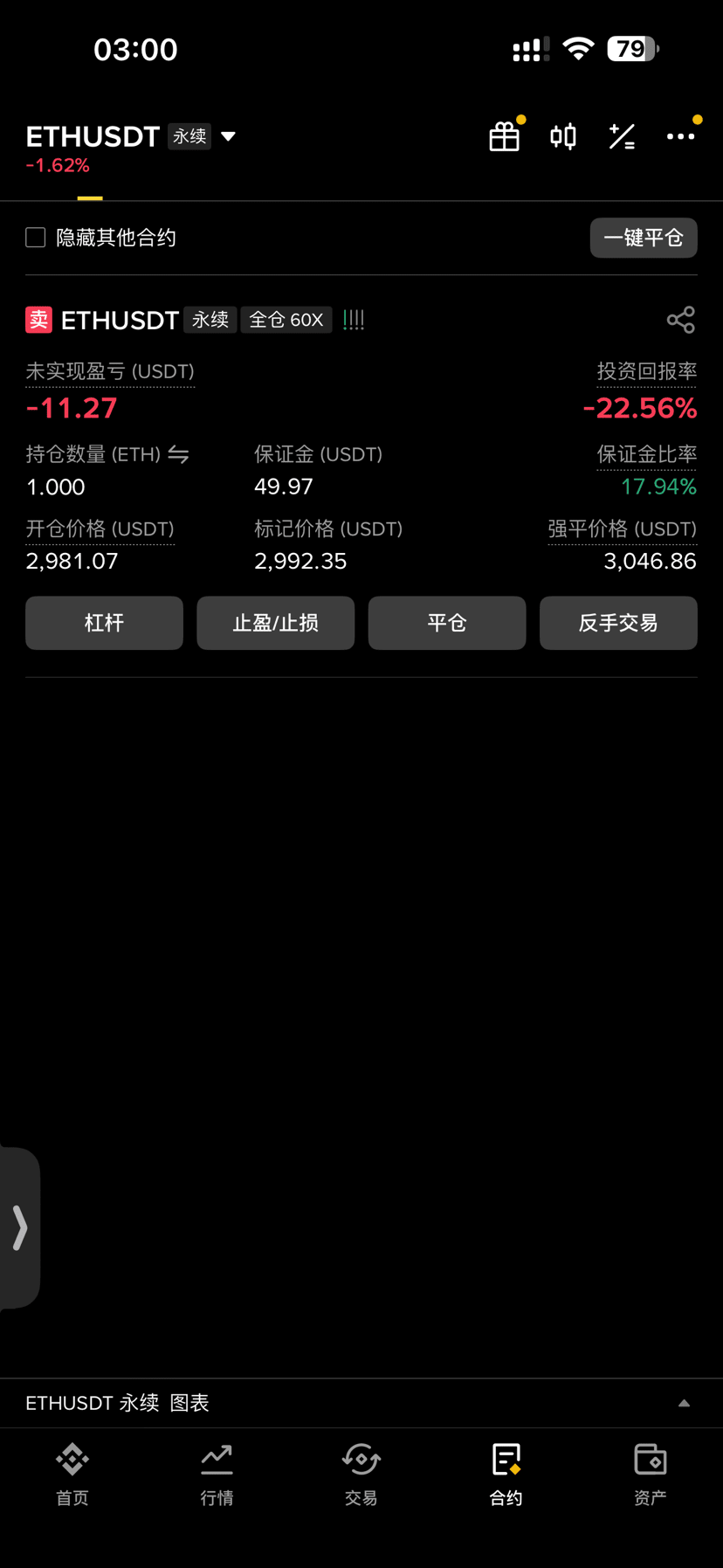Open the three-dot overflow menu
This screenshot has width=723, height=1568.
coord(681,136)
